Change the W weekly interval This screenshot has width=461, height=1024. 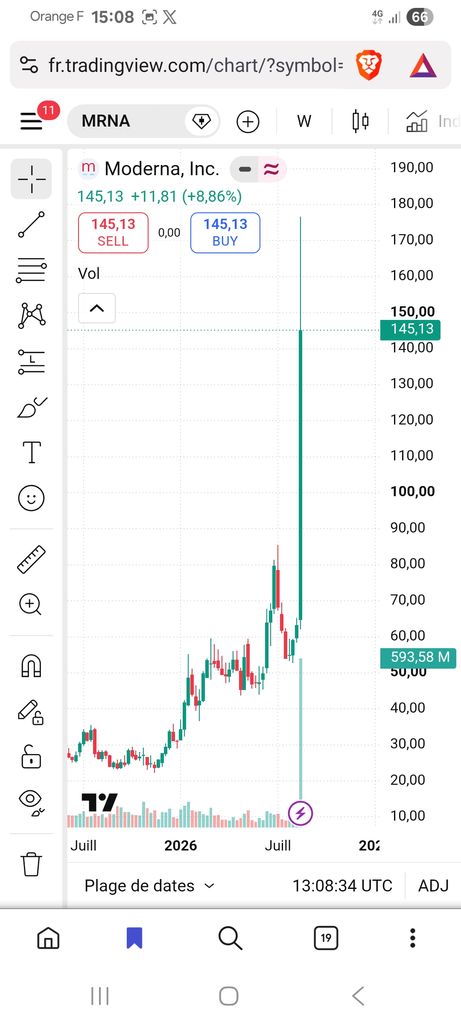(x=304, y=121)
